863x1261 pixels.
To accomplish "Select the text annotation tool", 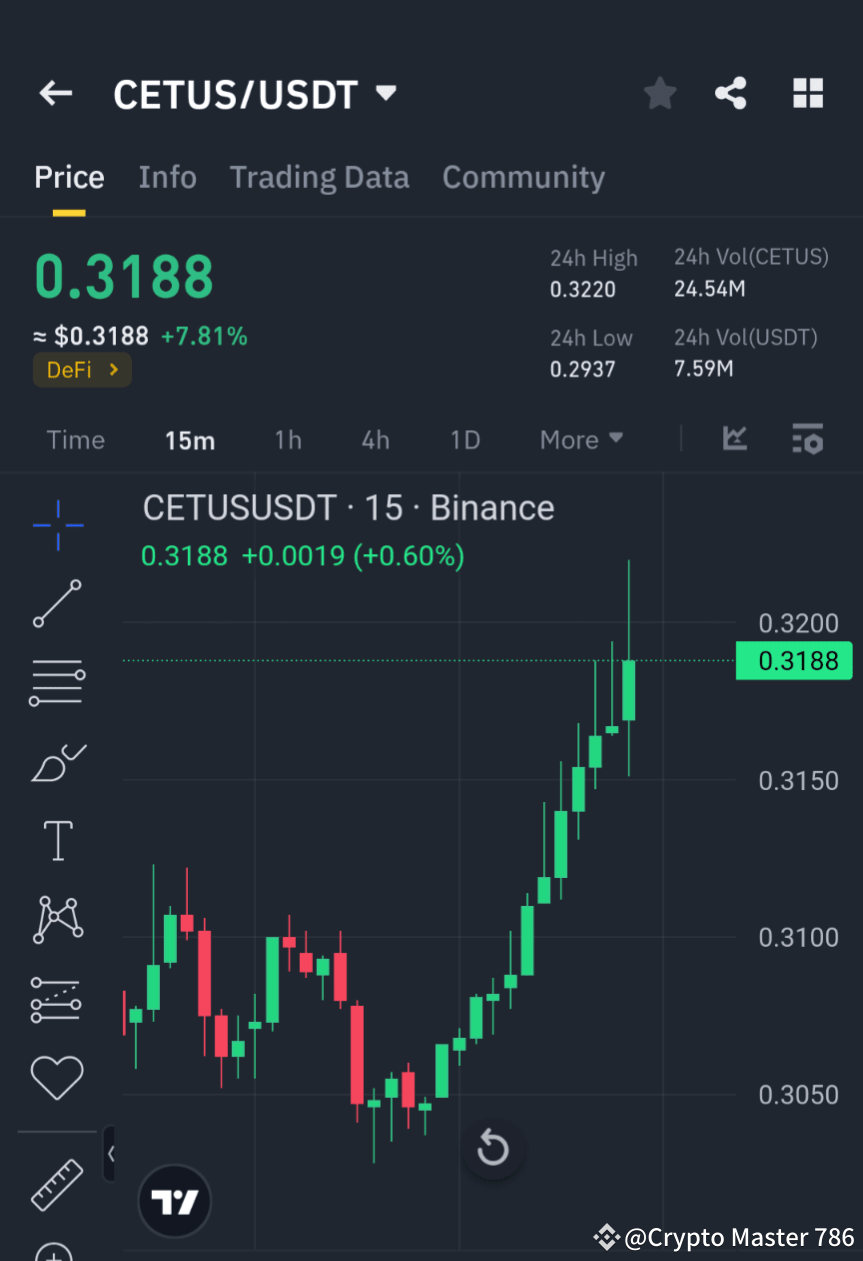I will click(57, 840).
